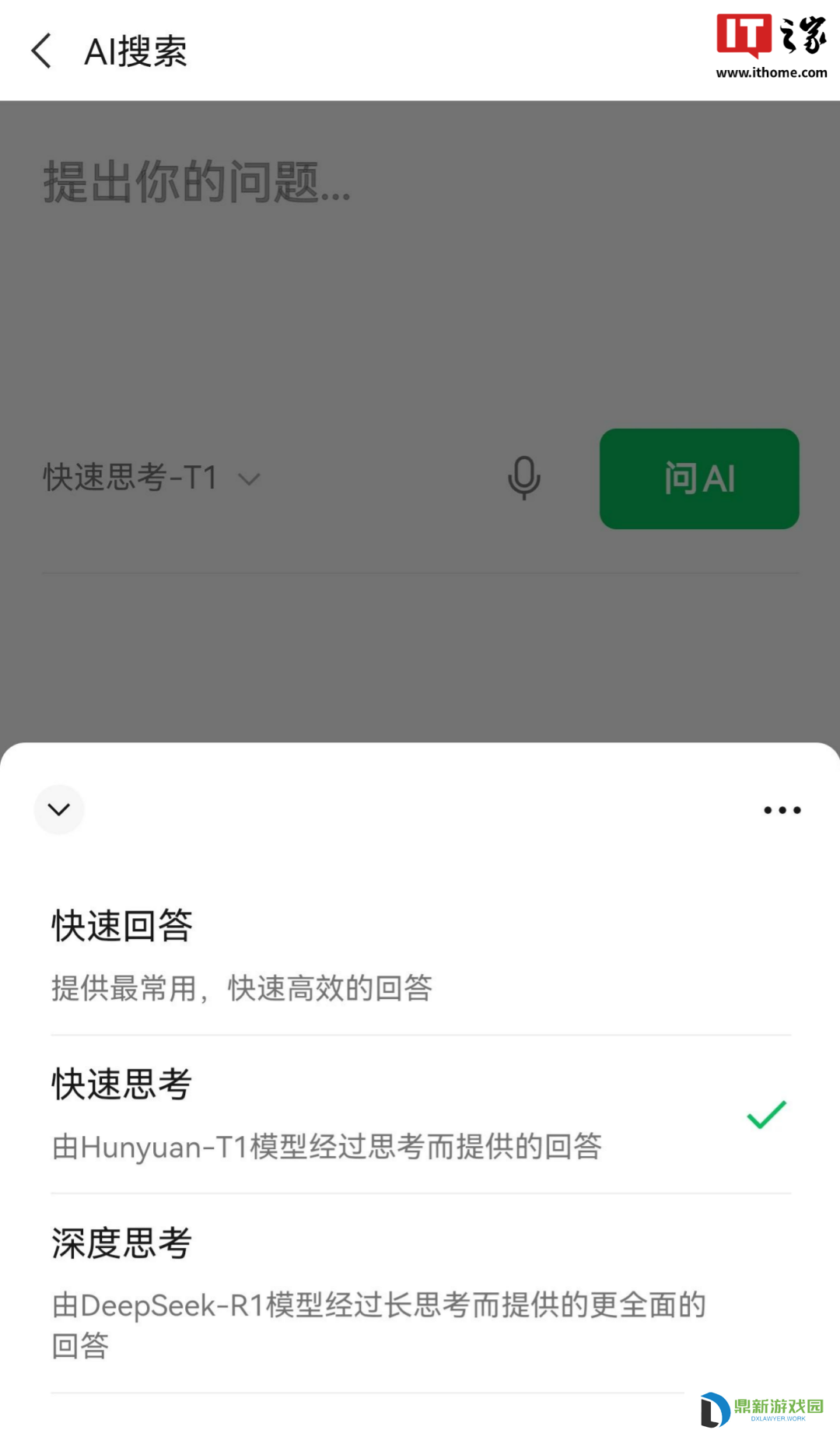
Task: Go back from AI搜索 page
Action: click(42, 51)
